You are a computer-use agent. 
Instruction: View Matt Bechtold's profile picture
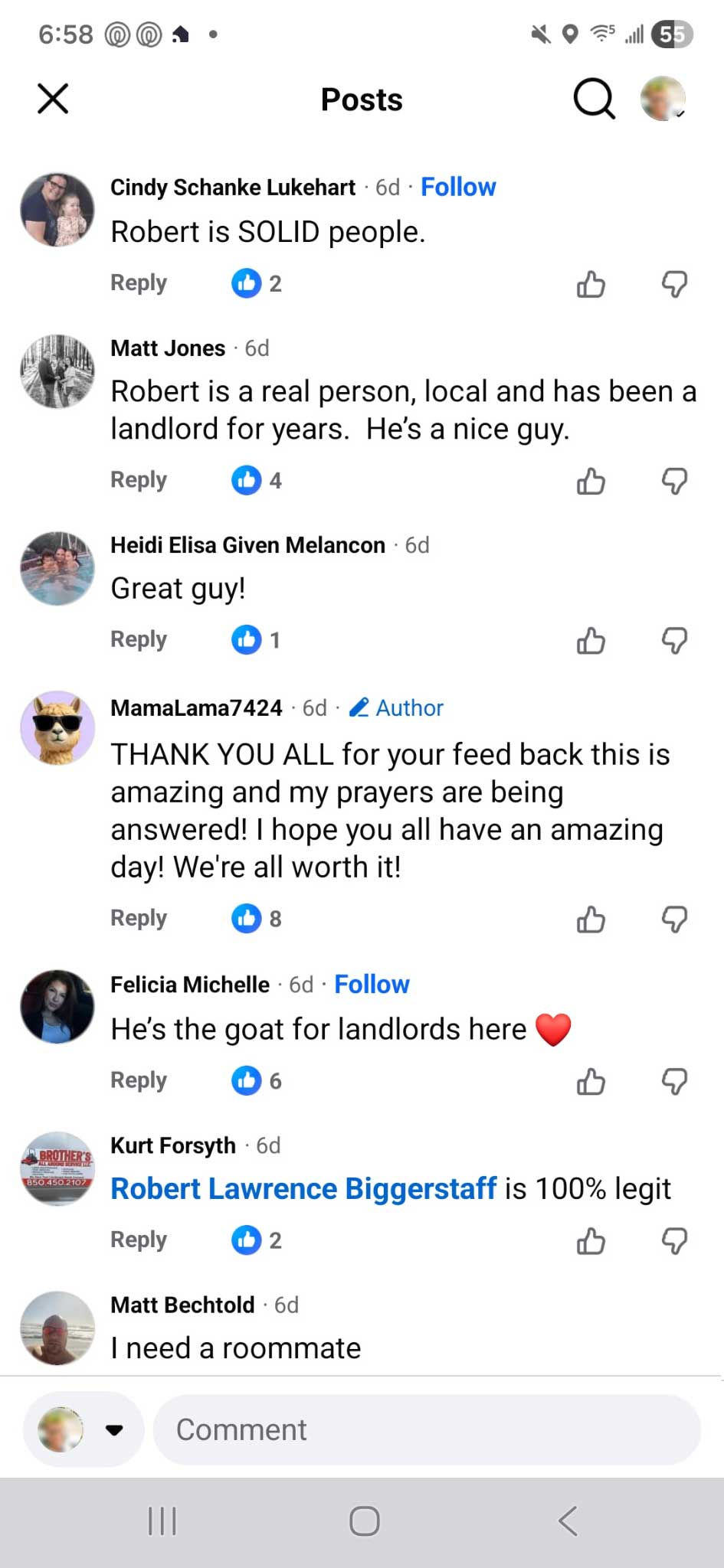click(x=57, y=1328)
